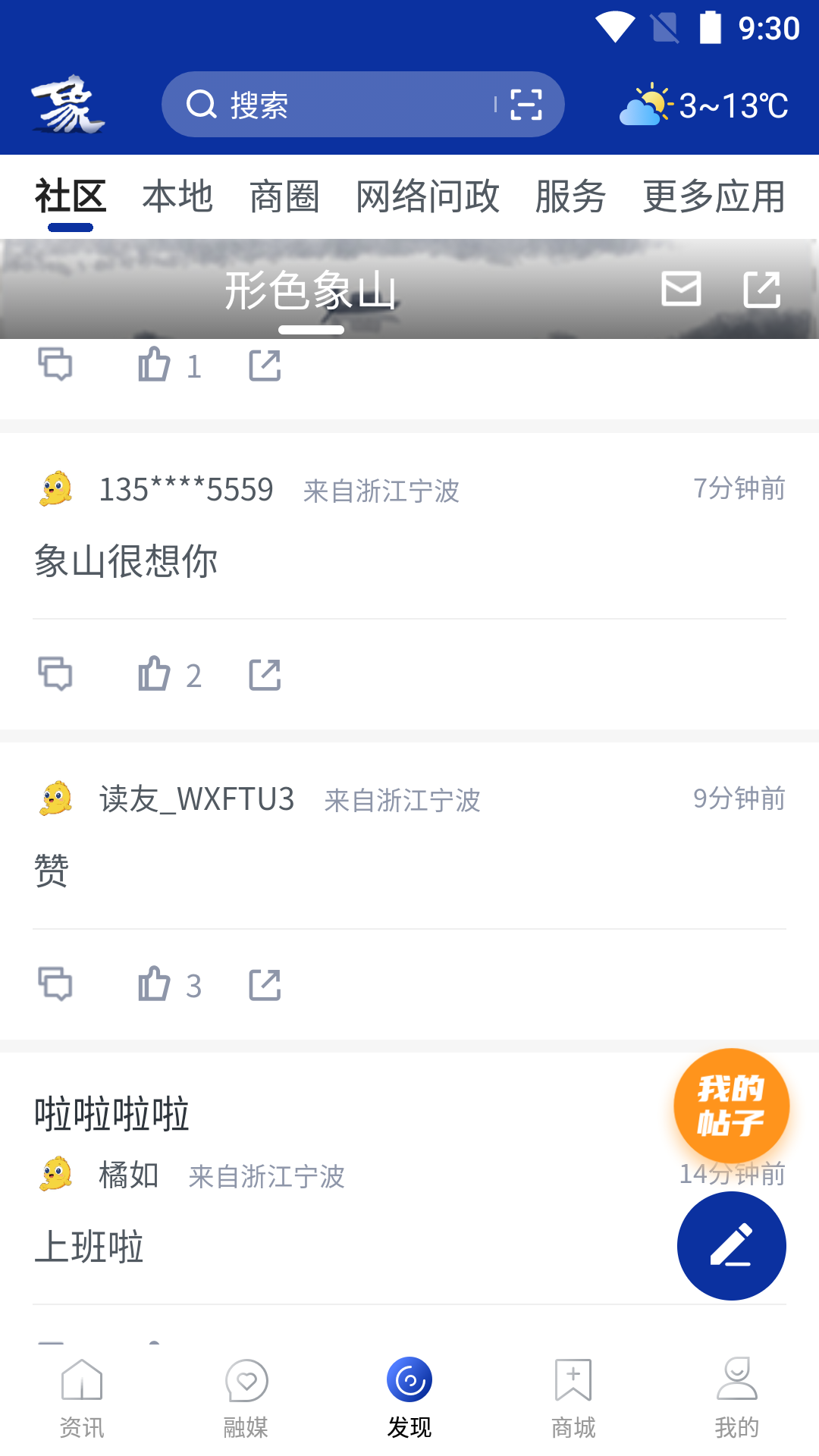This screenshot has width=819, height=1456.
Task: Open the weather 3~13℃ widget
Action: [x=704, y=105]
